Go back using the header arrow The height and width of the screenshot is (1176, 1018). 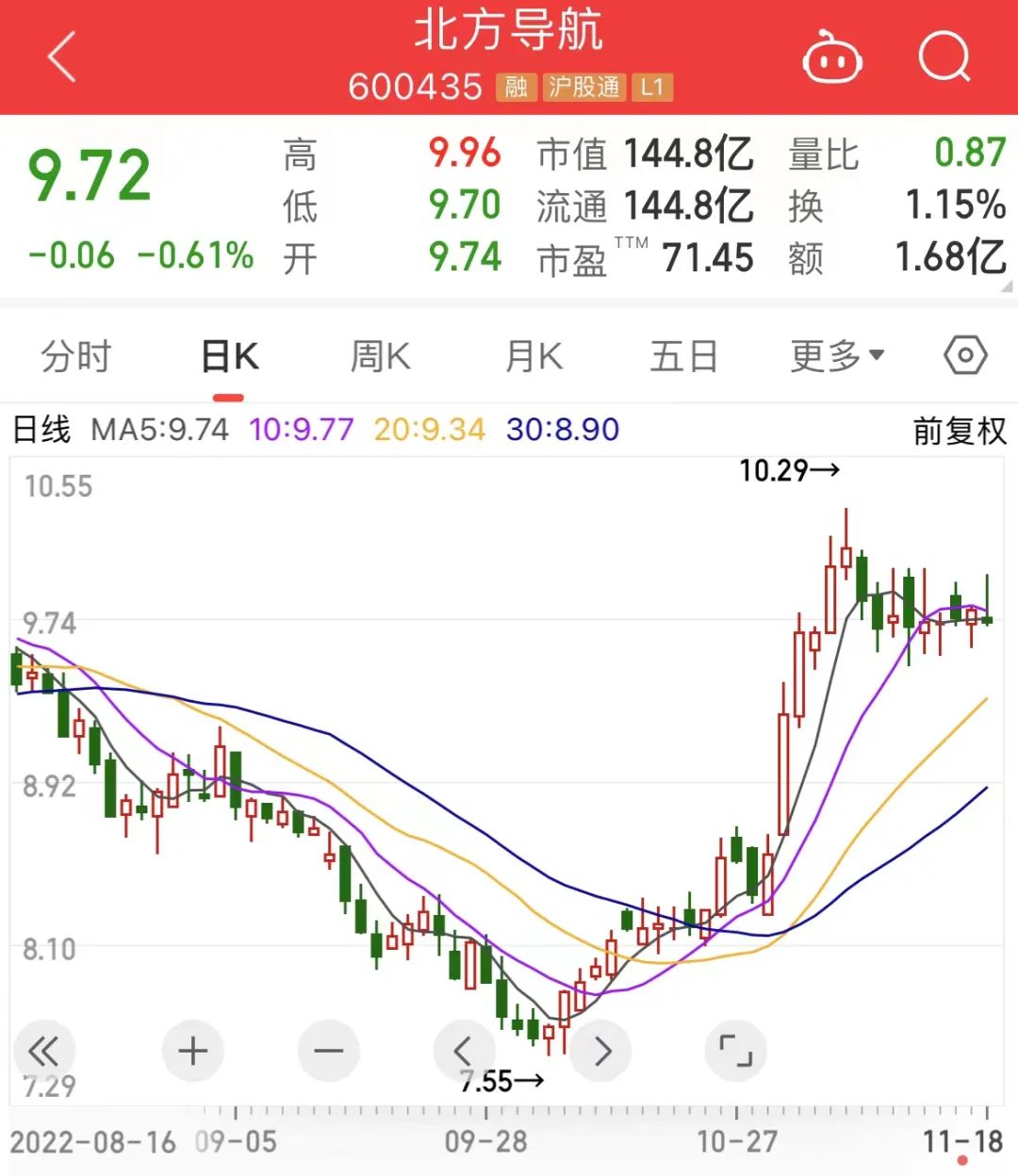[x=62, y=58]
